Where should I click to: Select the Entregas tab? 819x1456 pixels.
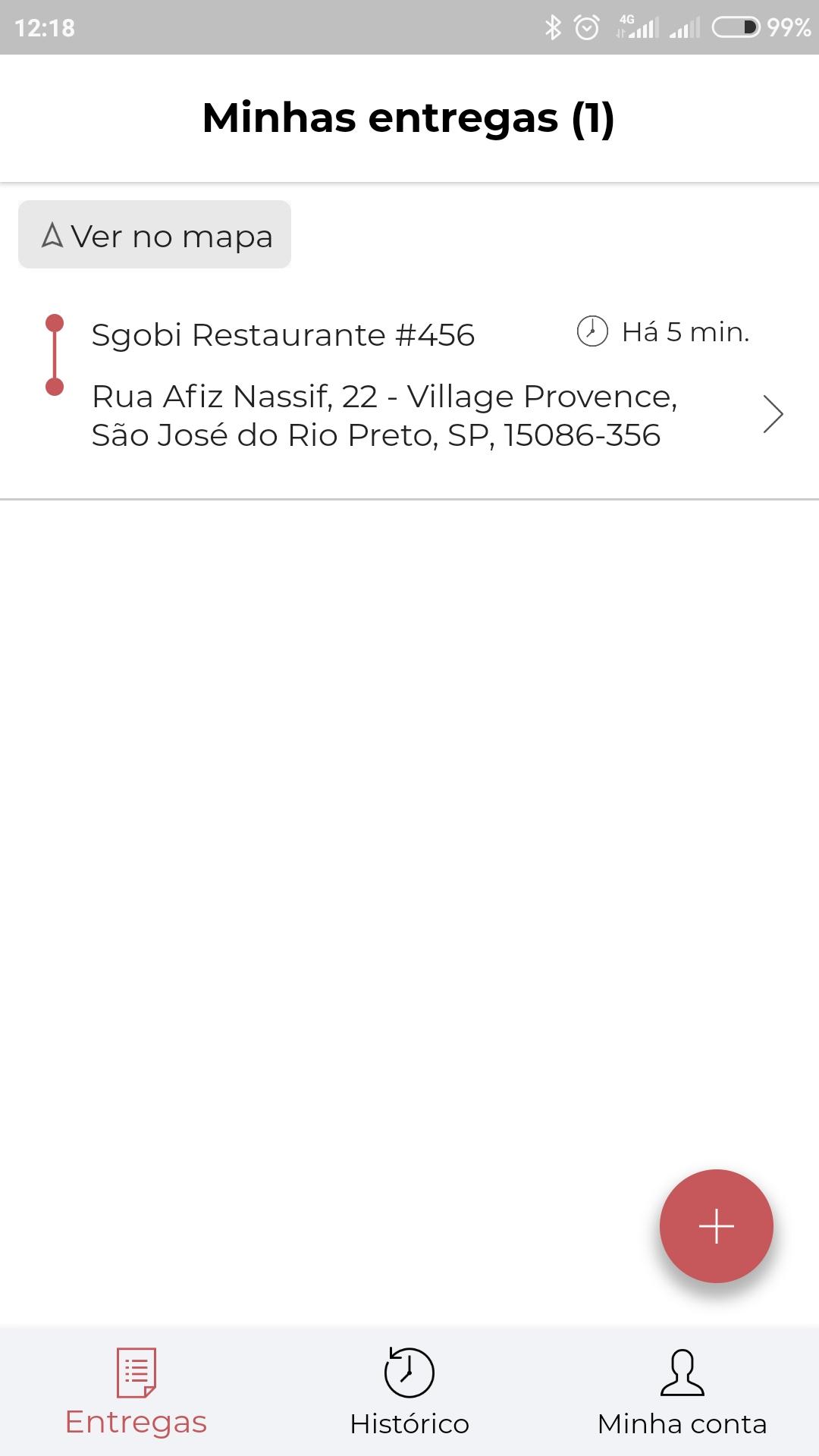[x=136, y=1392]
